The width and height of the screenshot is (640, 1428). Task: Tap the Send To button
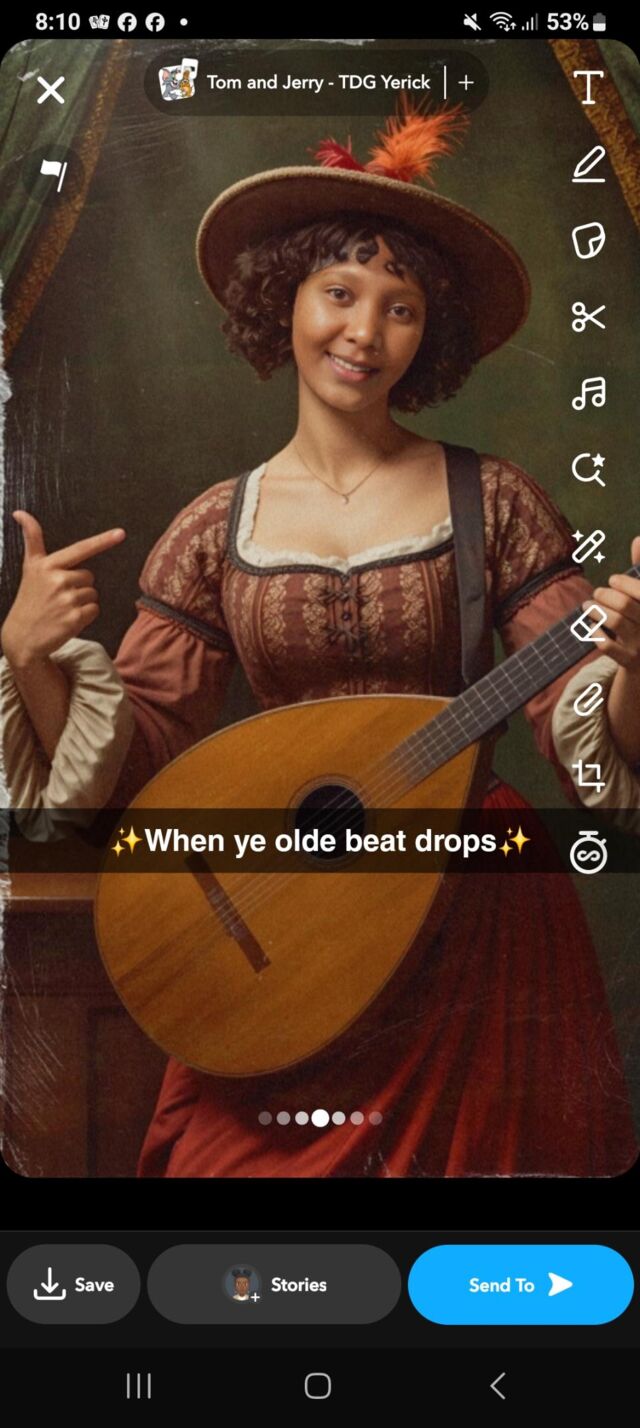click(520, 1285)
